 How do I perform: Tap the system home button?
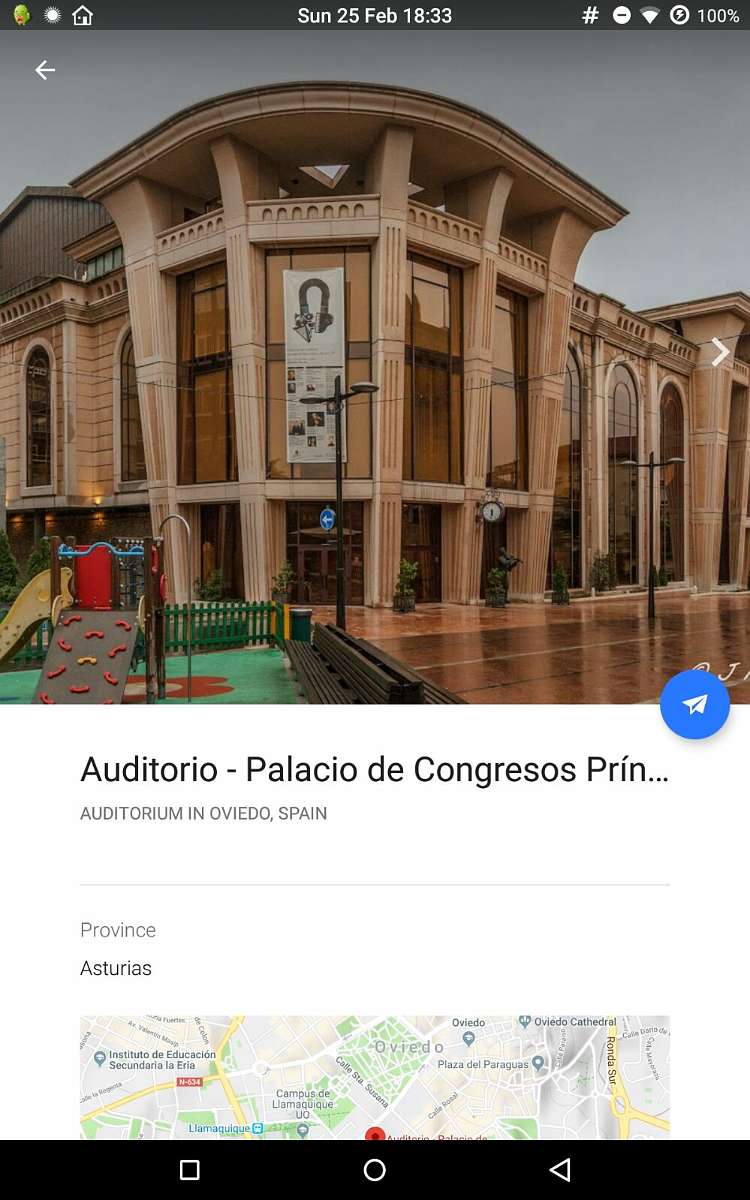coord(375,1170)
